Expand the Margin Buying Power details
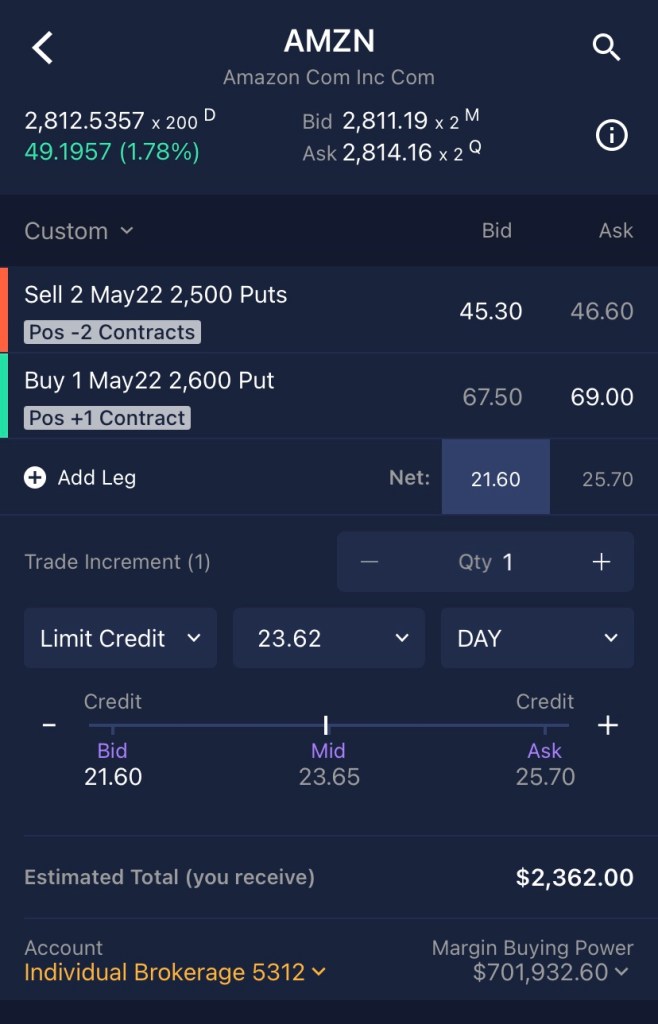 [552, 972]
